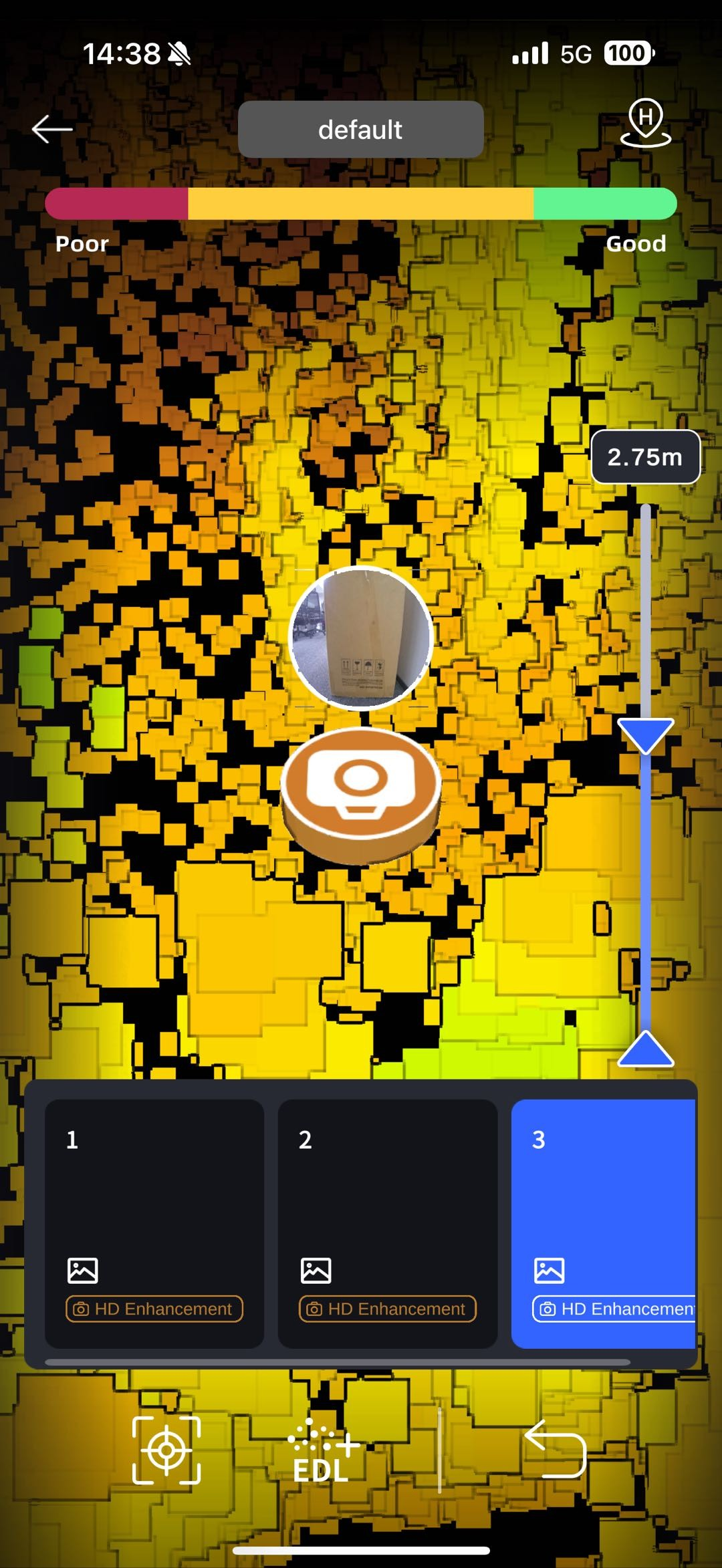Open the default project name selector
This screenshot has height=1568, width=722.
[361, 130]
